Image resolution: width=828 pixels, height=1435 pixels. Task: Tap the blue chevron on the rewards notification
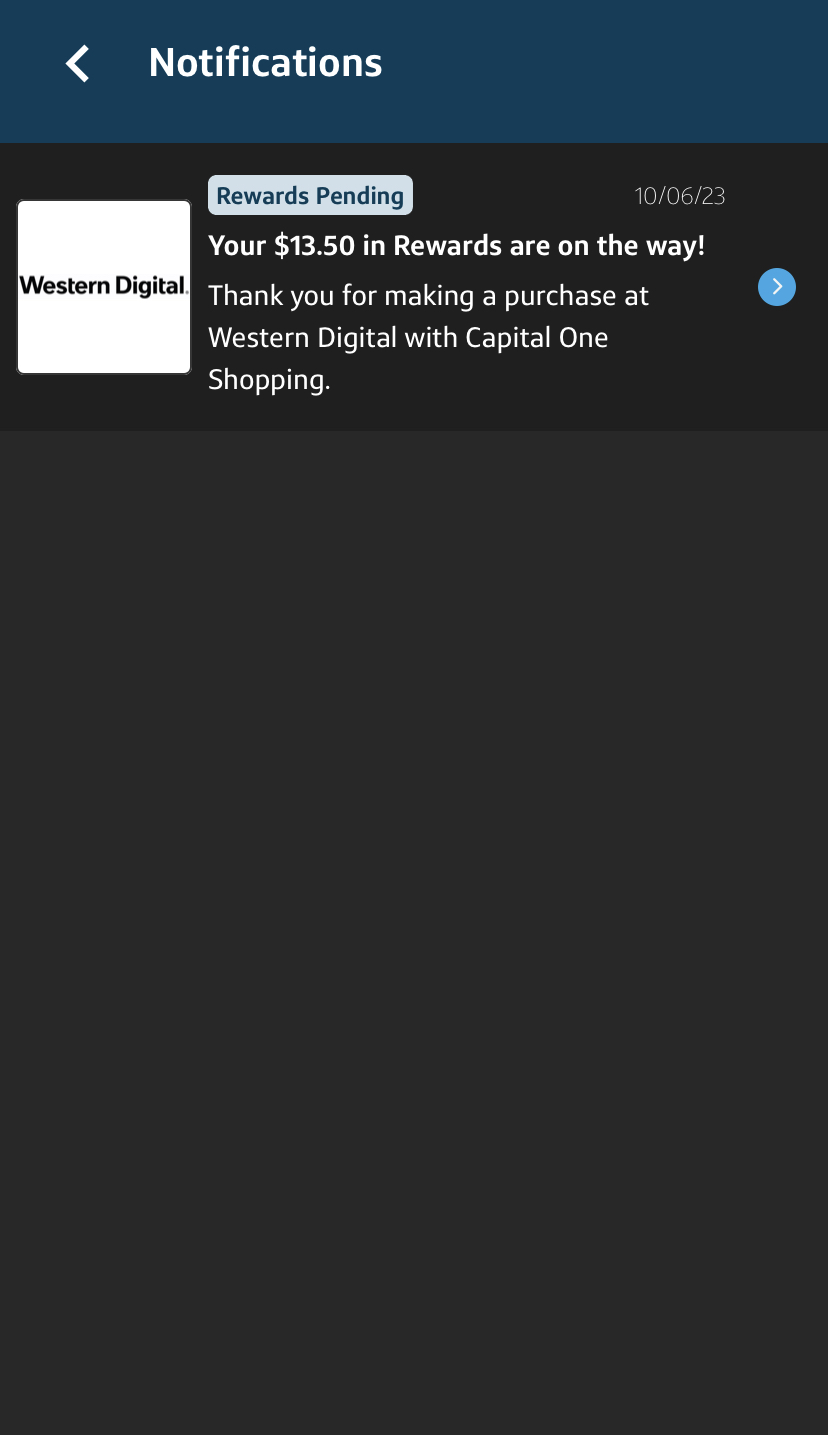tap(777, 287)
